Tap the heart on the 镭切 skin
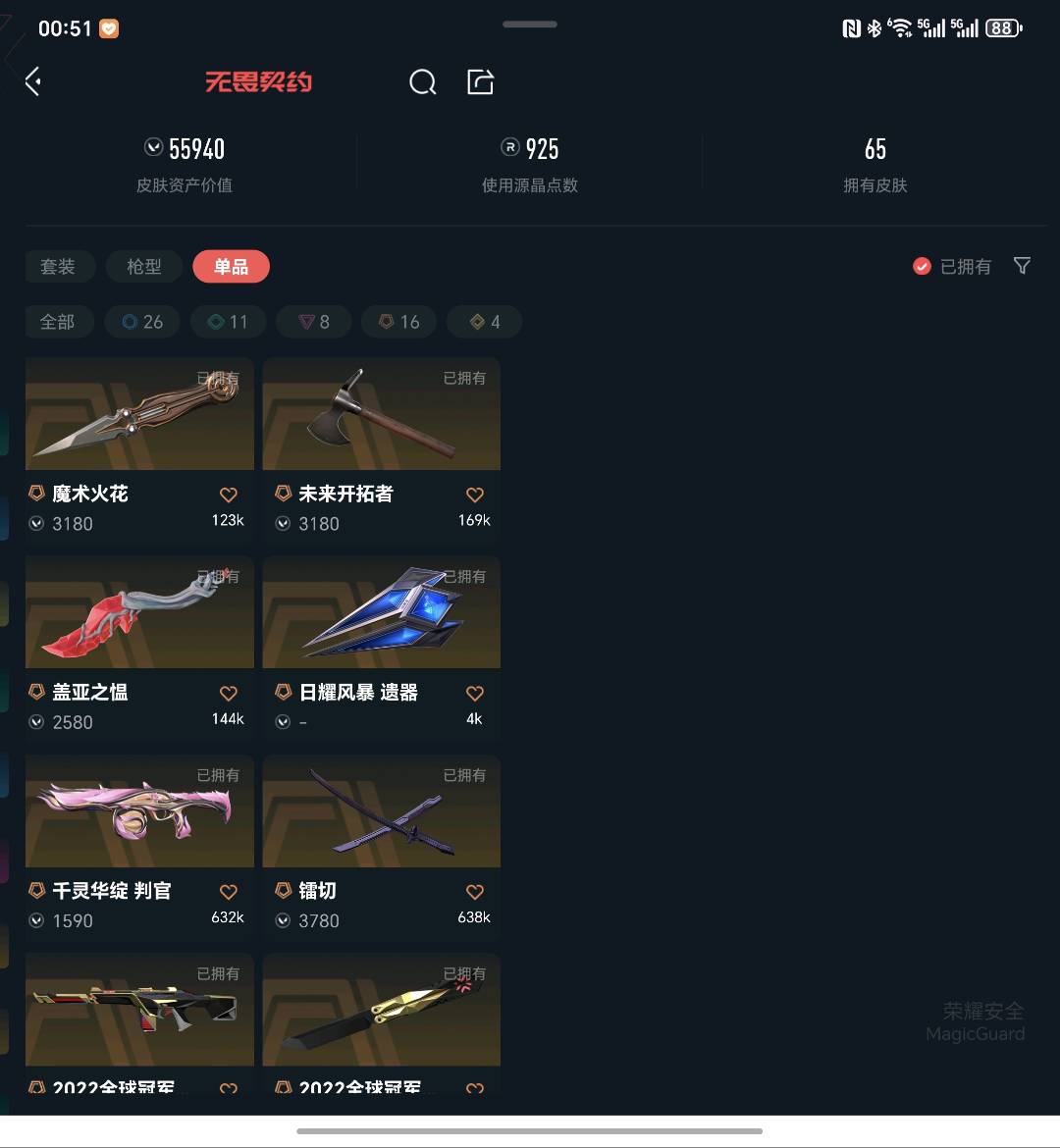Screen dimensions: 1060x1148 475,892
